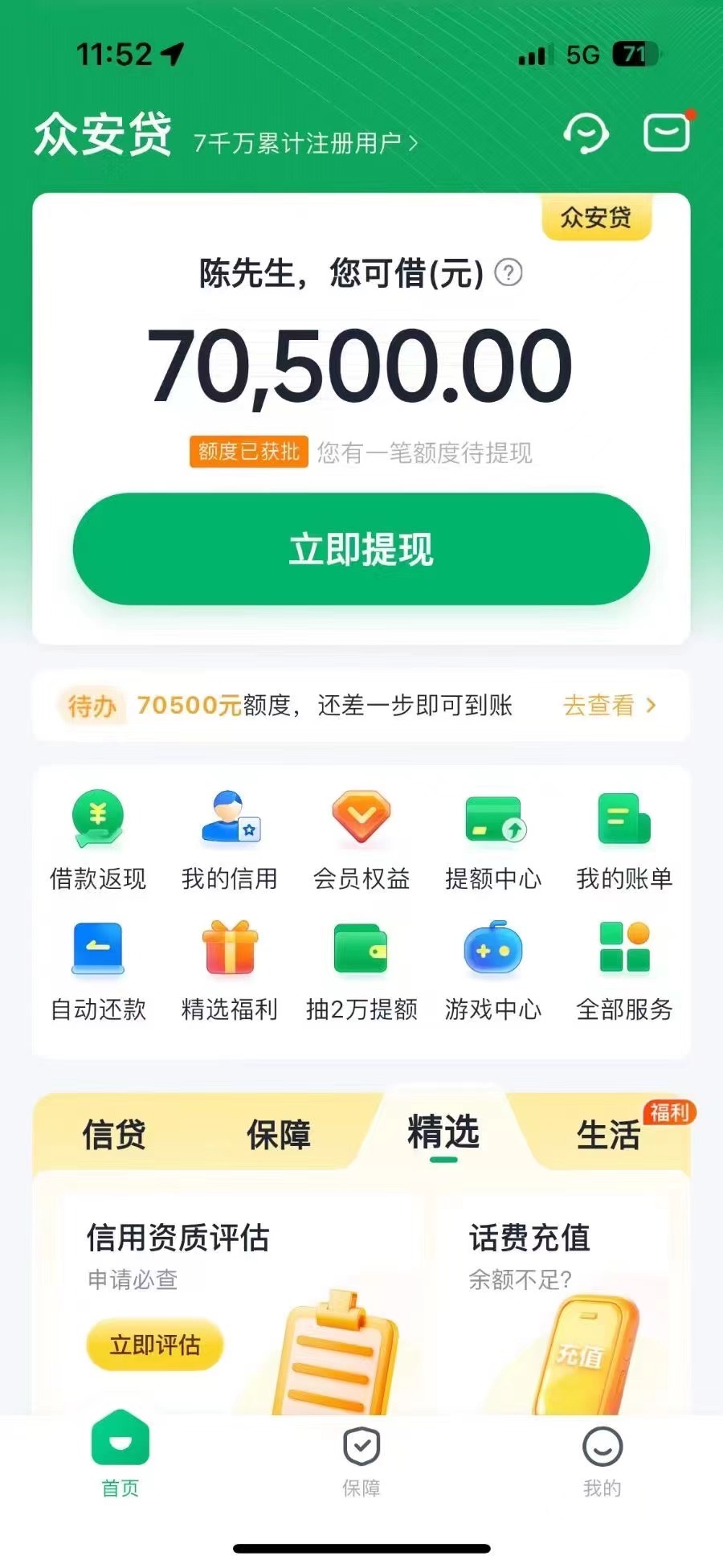Open 精选福利

click(x=230, y=972)
